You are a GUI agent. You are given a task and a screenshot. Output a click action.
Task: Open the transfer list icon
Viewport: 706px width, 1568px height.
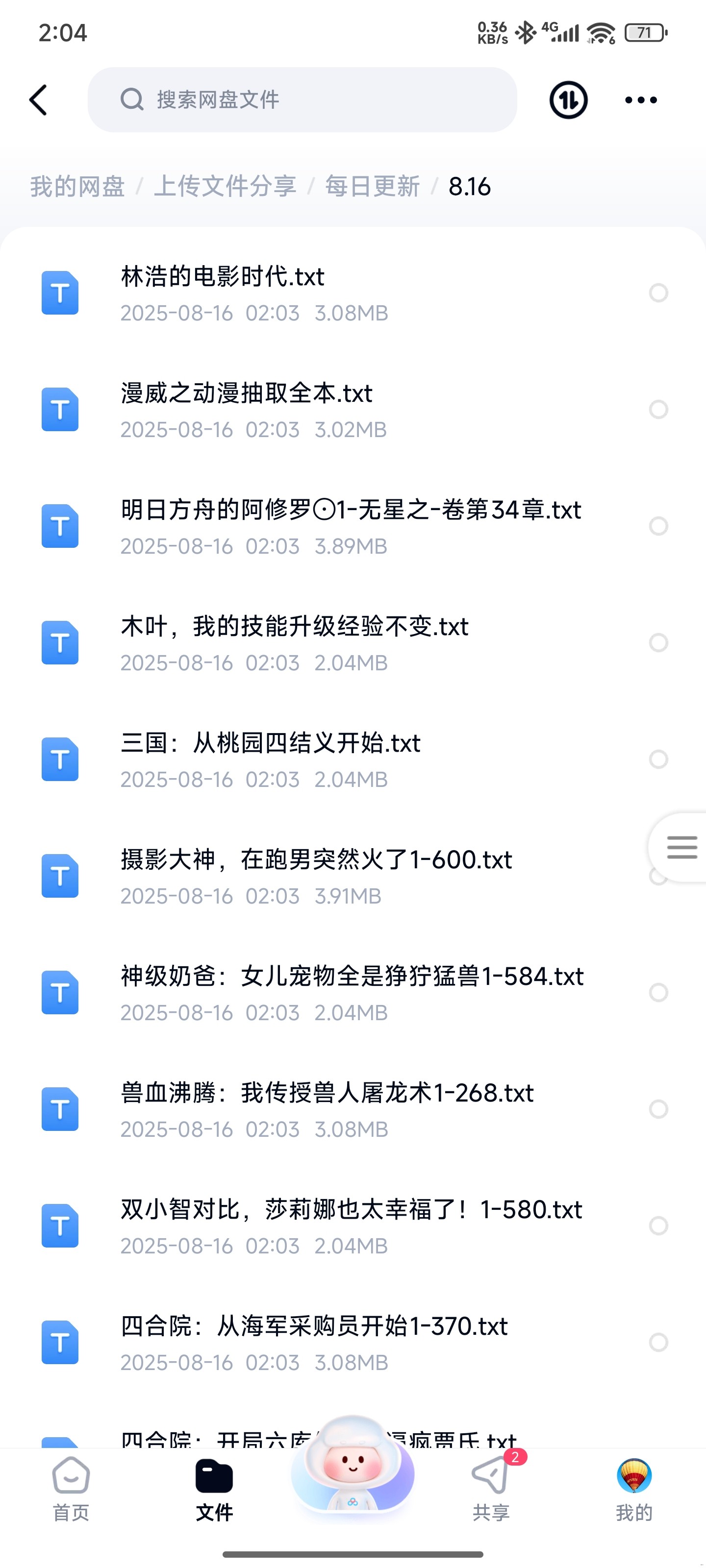pos(568,100)
